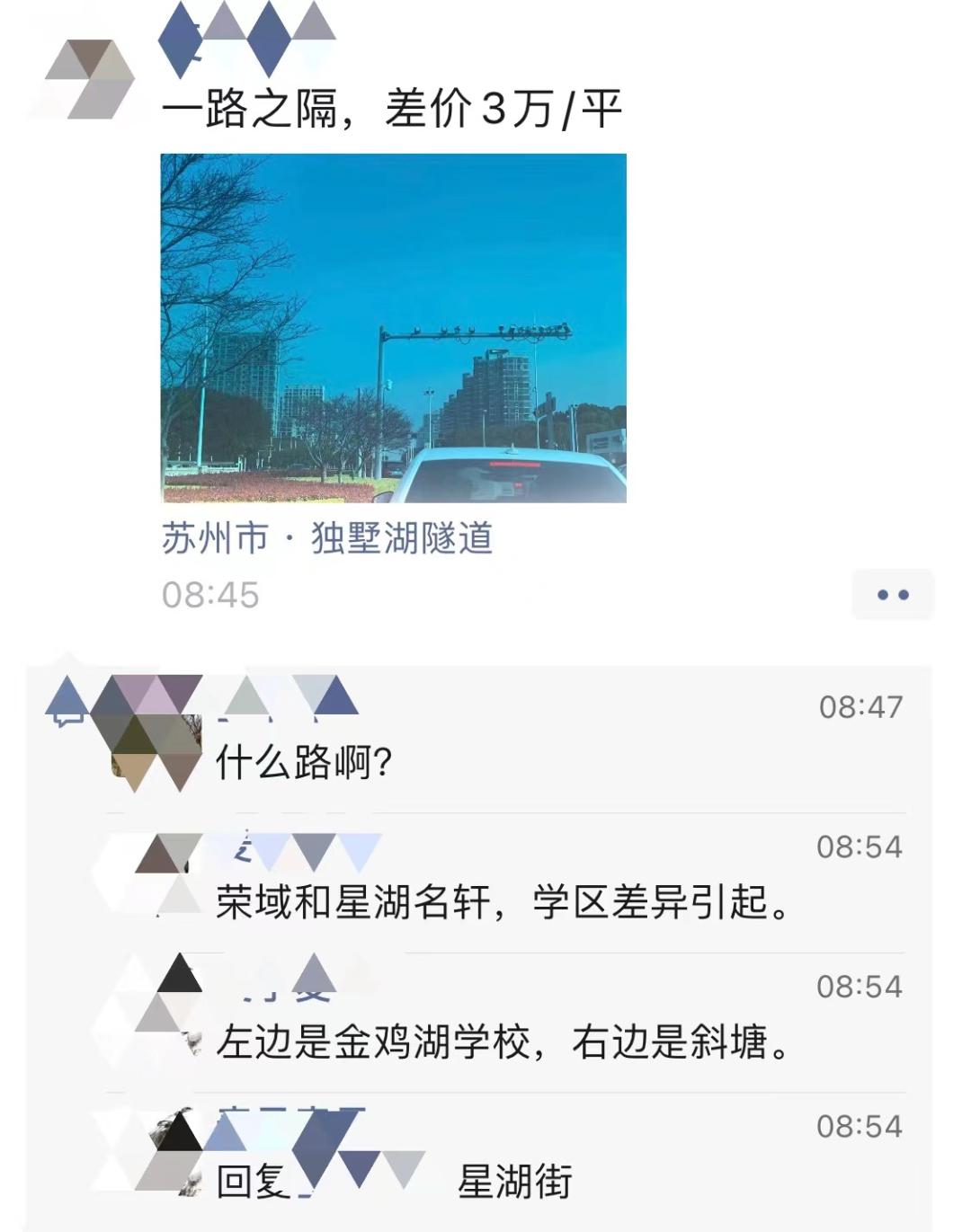971x1232 pixels.
Task: Open the two-dot comment menu button
Action: point(891,595)
